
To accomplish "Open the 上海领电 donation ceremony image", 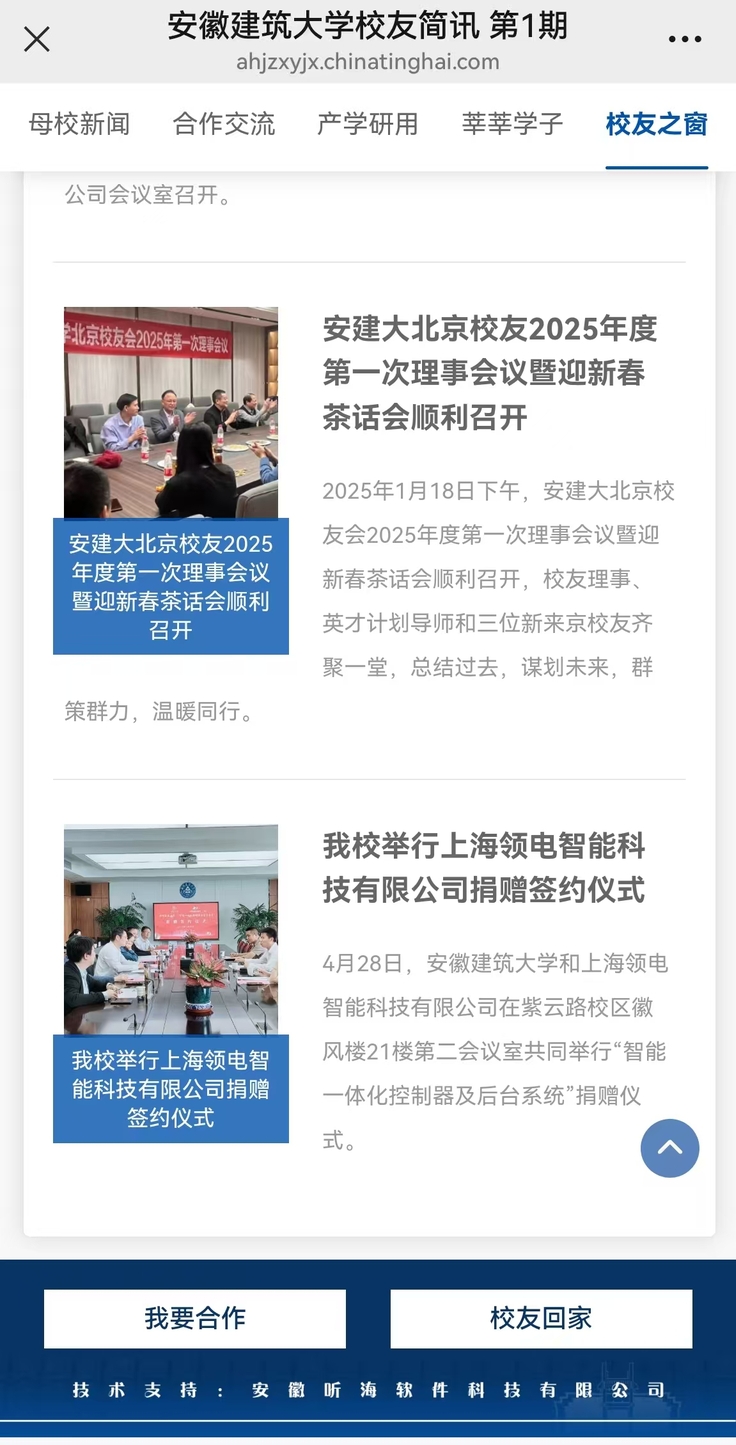I will point(171,929).
